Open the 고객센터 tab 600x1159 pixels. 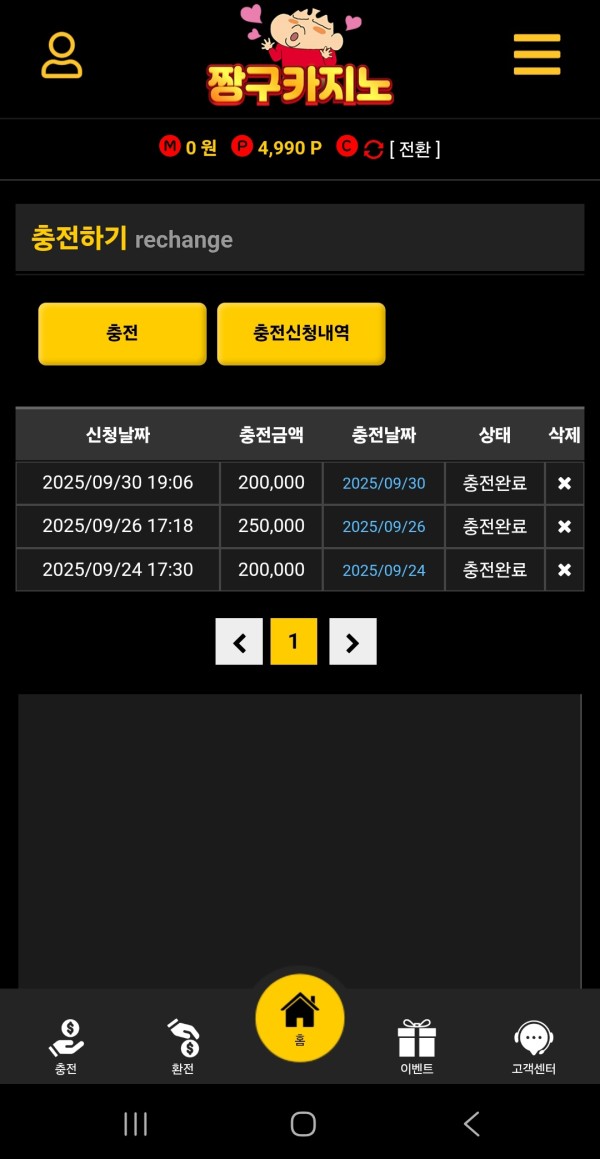point(533,1045)
